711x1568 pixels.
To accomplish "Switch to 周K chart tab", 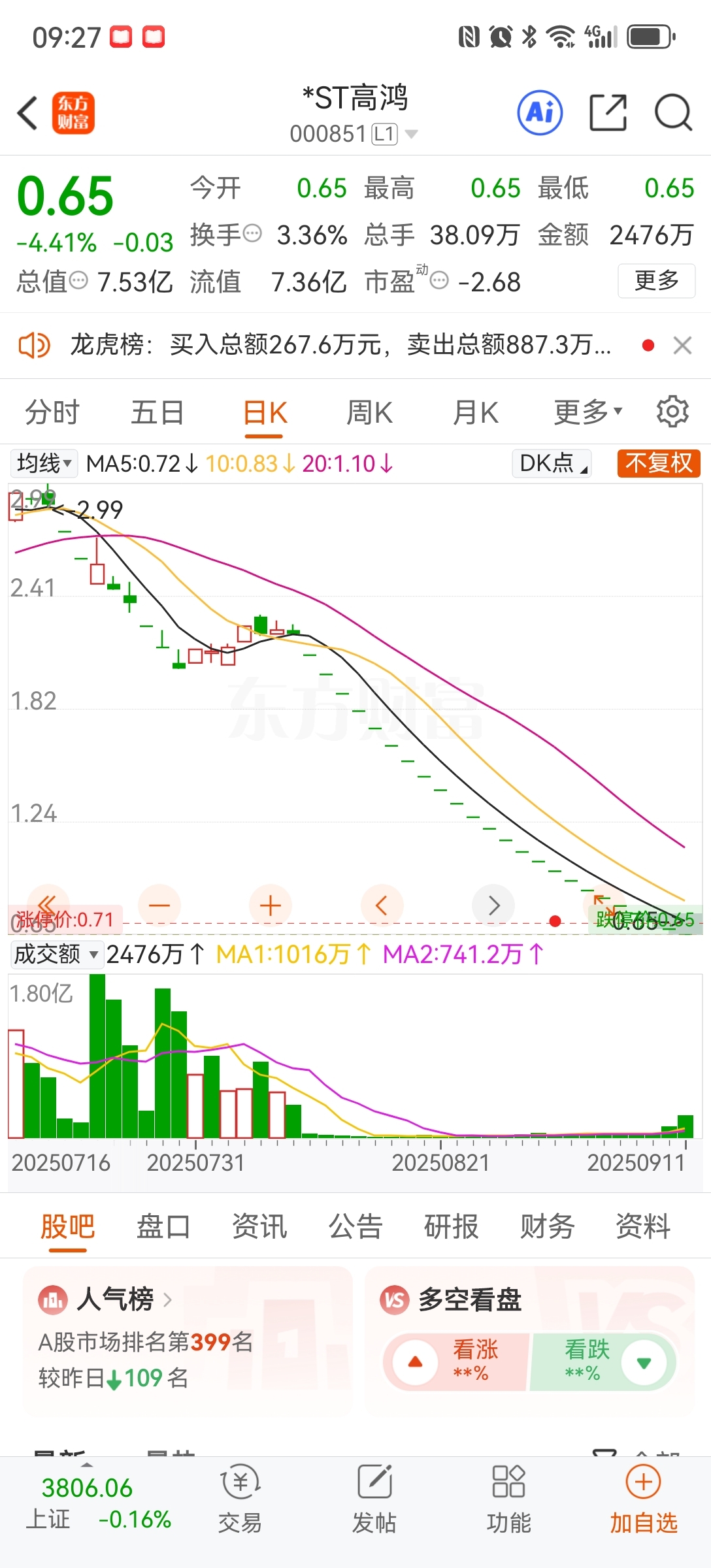I will tap(370, 413).
